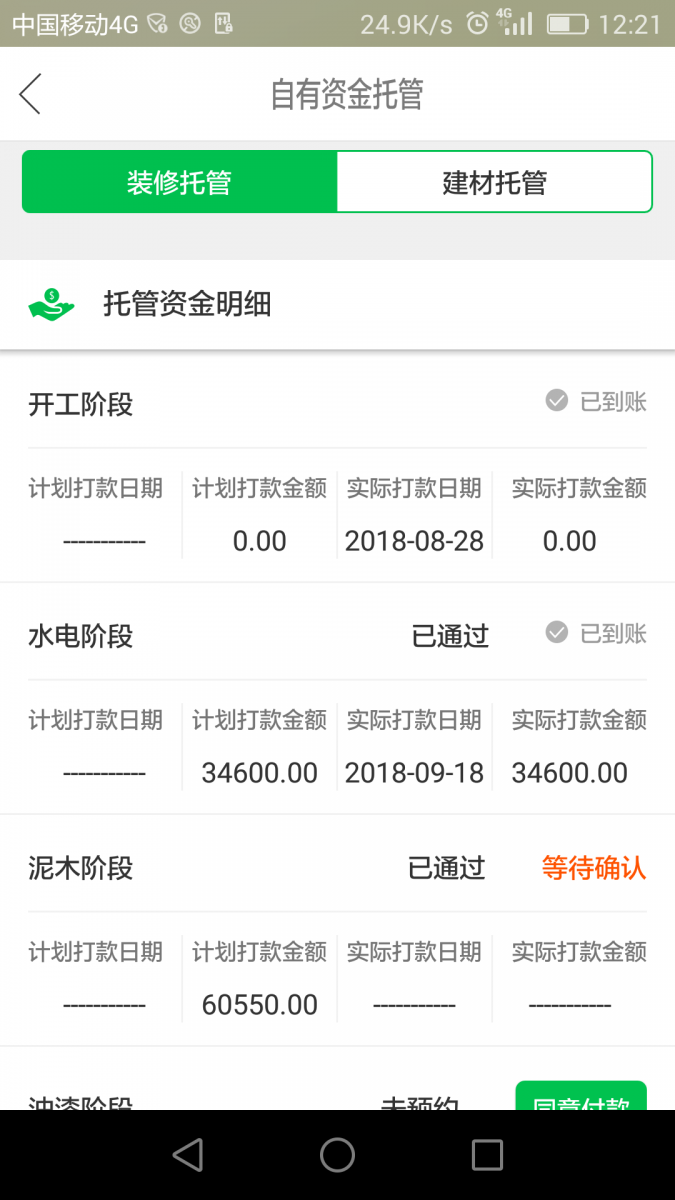Tap the green 同意付款 button
The width and height of the screenshot is (675, 1200).
(x=581, y=1099)
